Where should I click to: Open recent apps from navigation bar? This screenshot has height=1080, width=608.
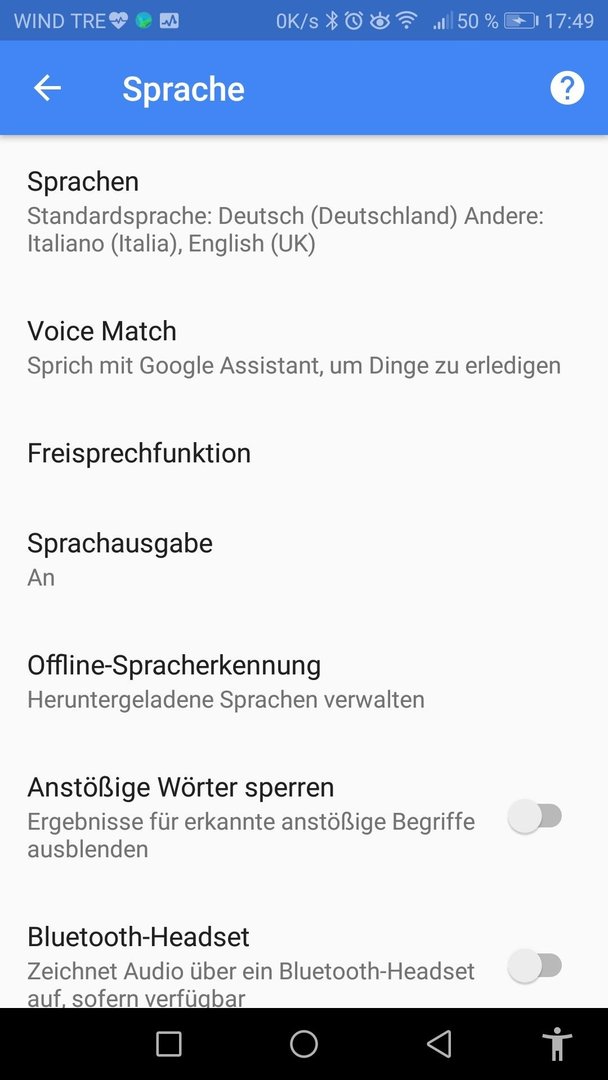(x=169, y=1043)
